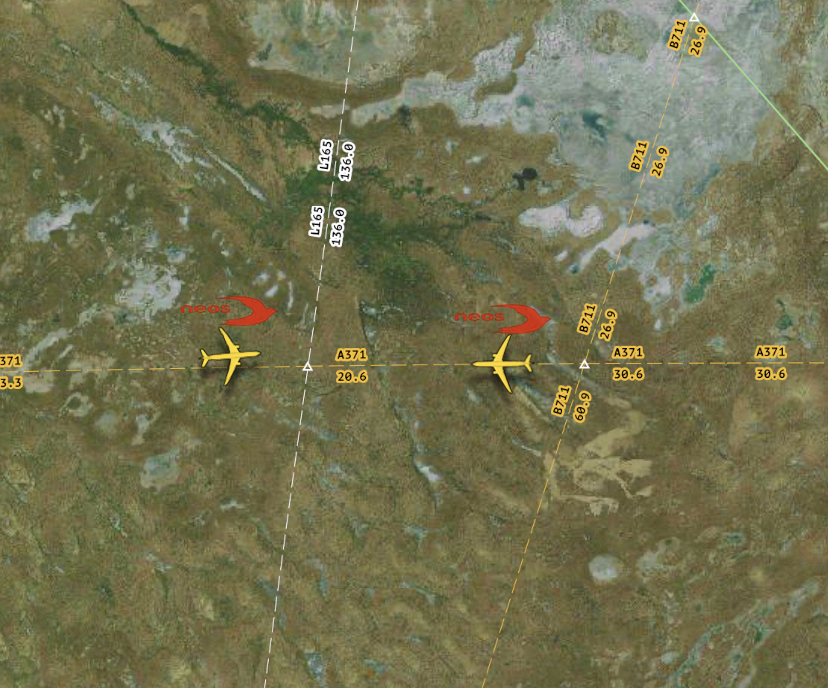This screenshot has height=688, width=828.
Task: Select the yellow aircraft near the A371/B711 waypoint
Action: point(502,363)
